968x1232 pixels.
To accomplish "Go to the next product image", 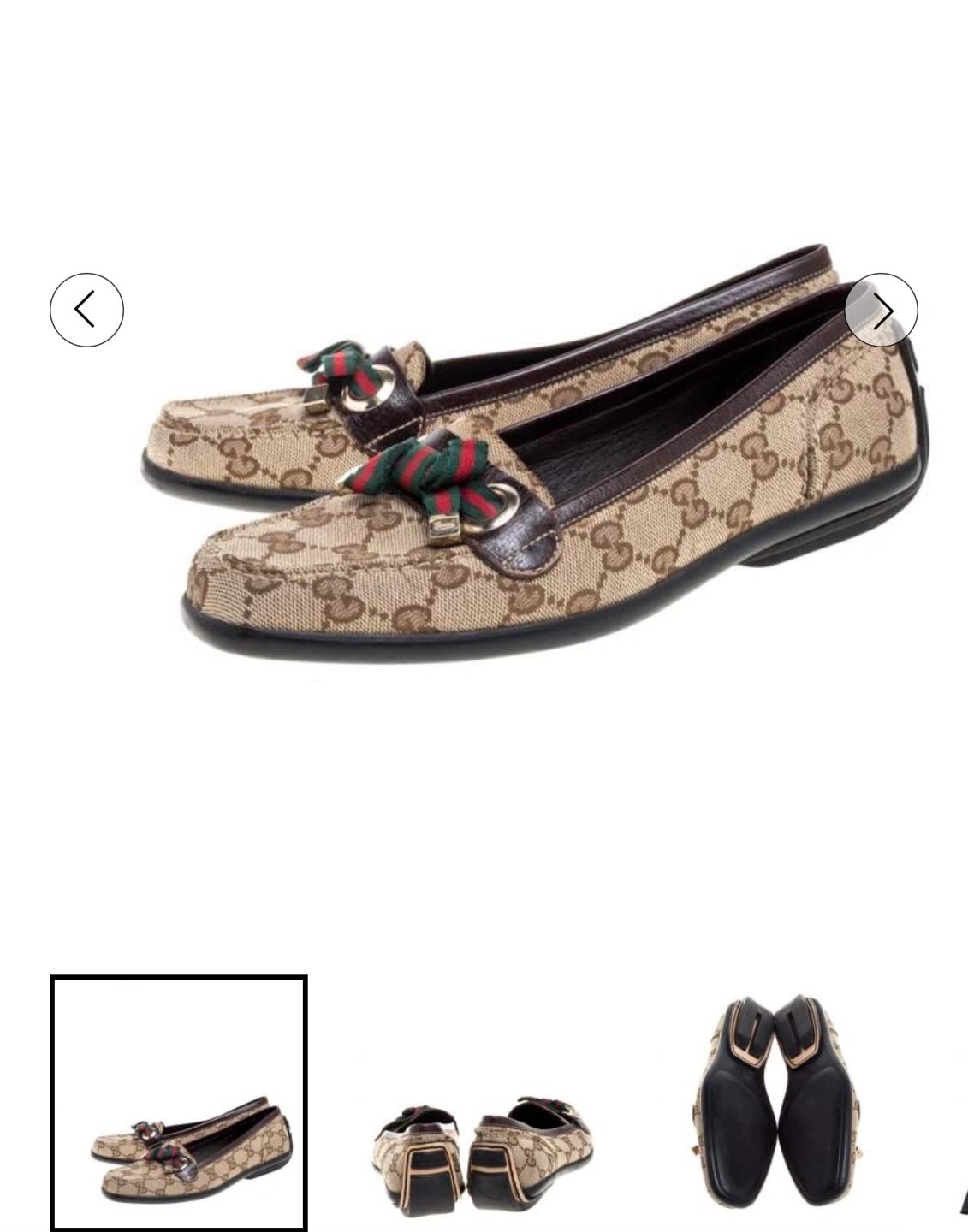I will 881,310.
